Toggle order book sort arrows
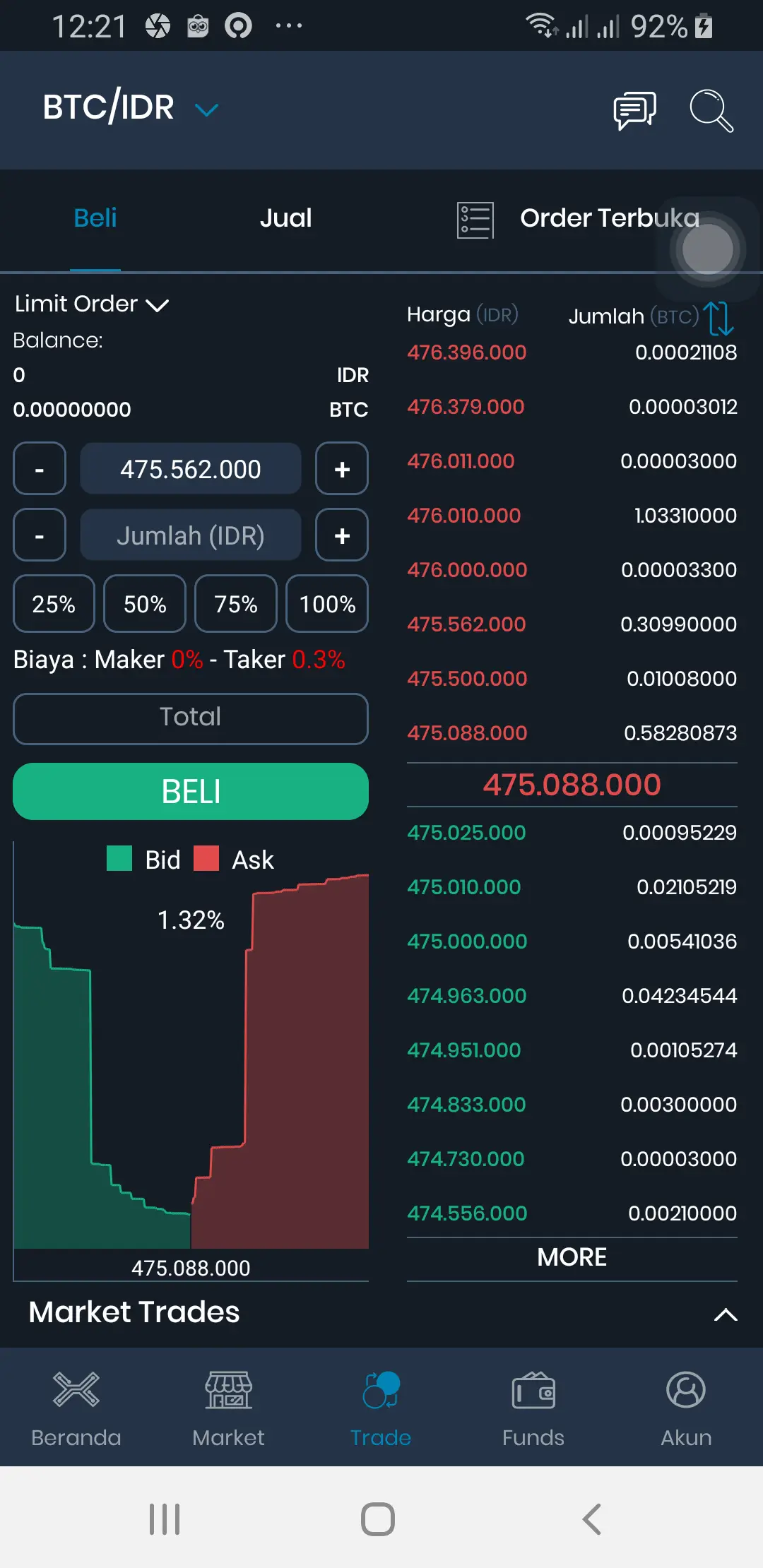Viewport: 763px width, 1568px height. point(718,319)
